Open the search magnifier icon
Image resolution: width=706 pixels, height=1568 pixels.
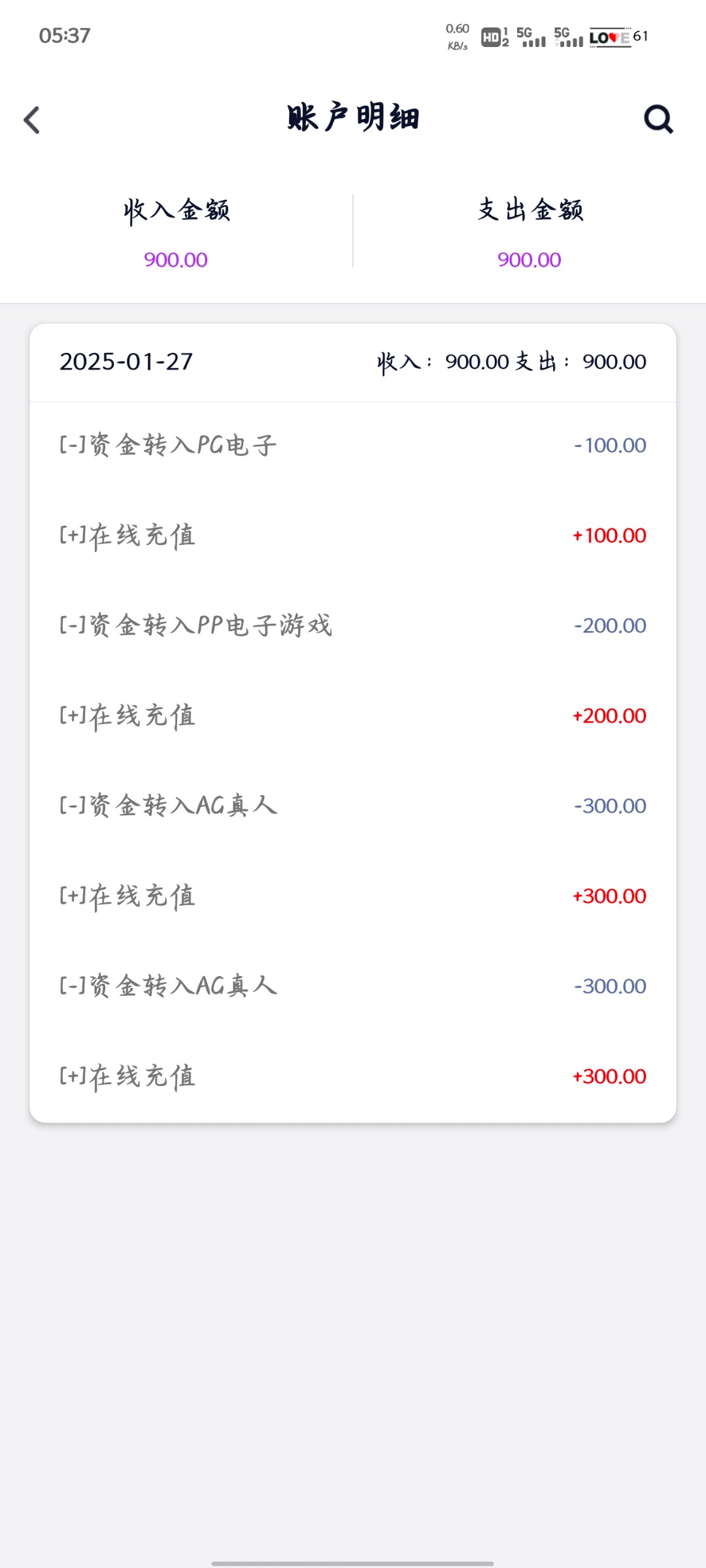(658, 119)
